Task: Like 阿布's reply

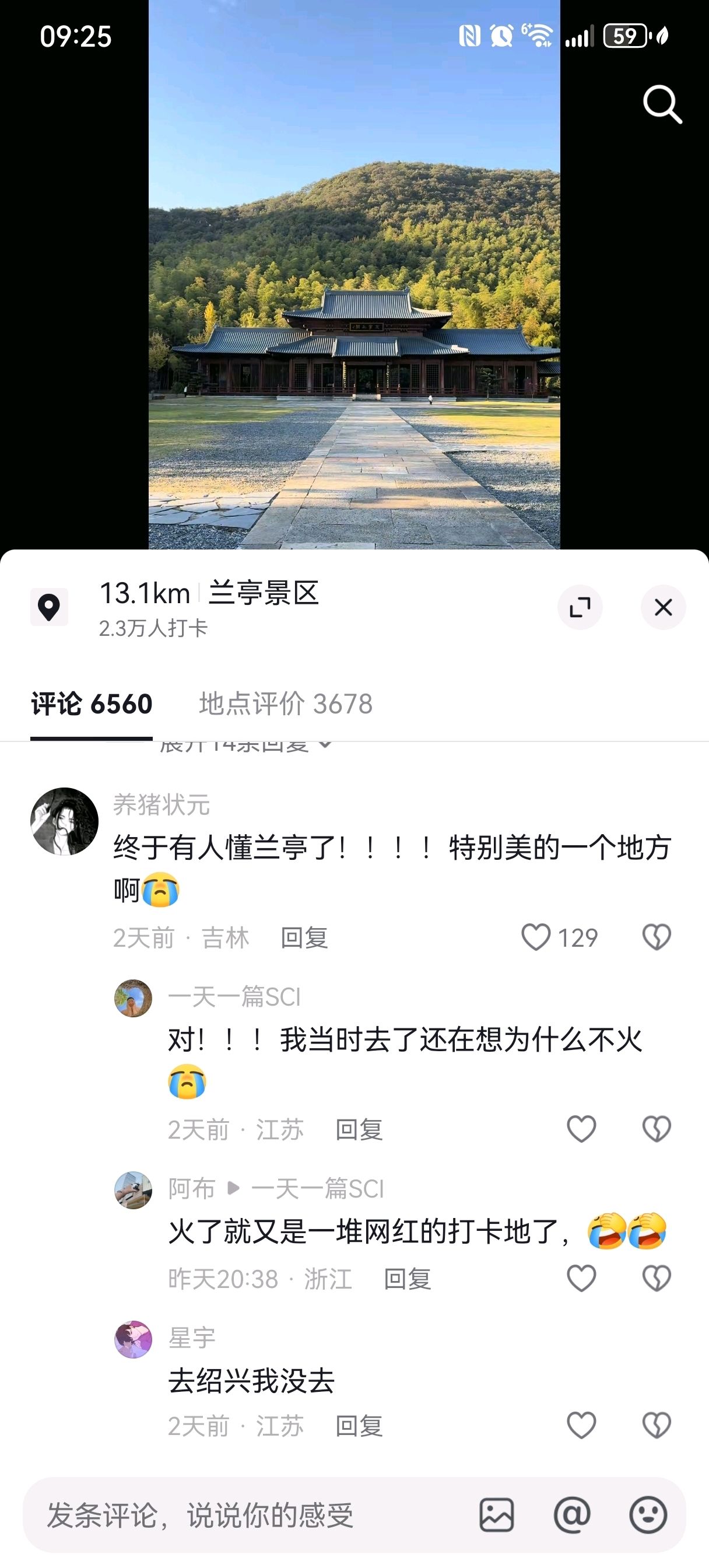Action: tap(581, 1277)
